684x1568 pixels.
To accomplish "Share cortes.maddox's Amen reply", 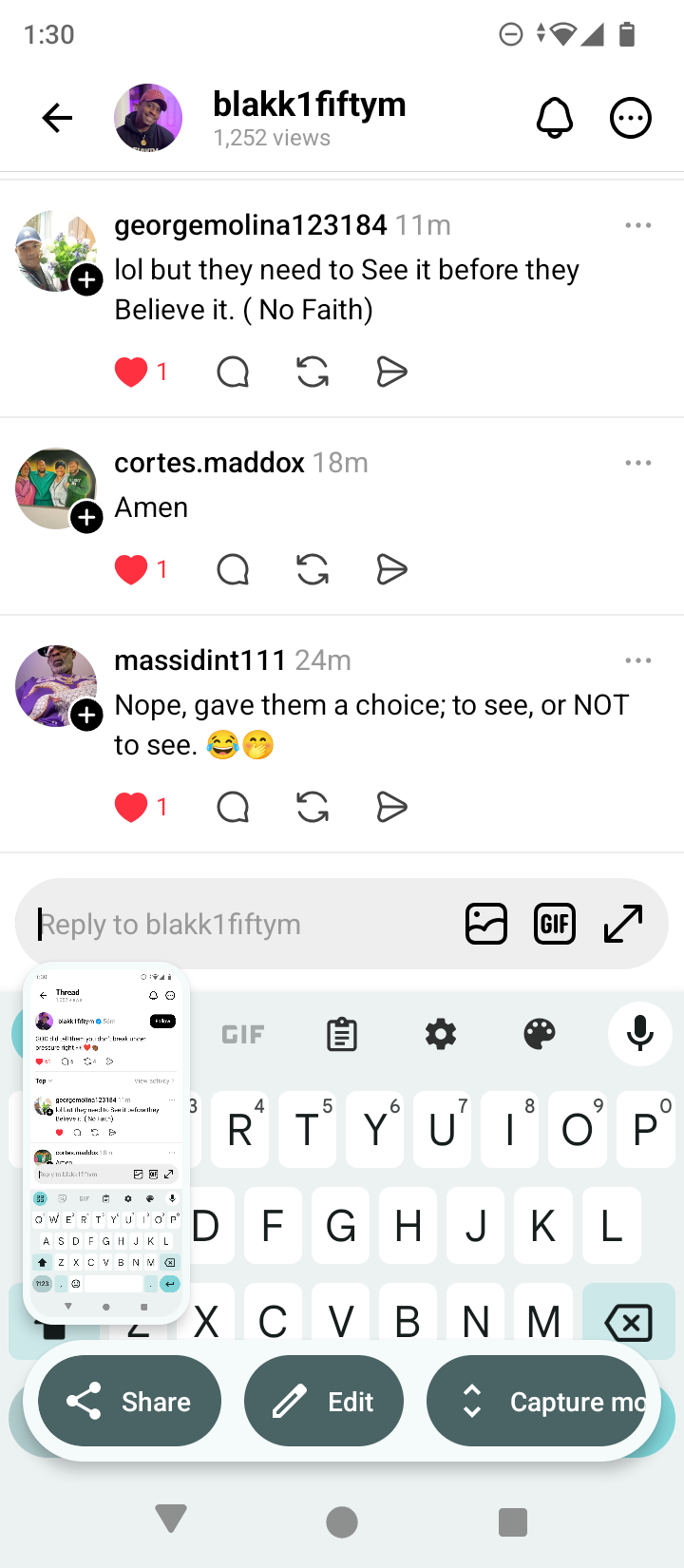I will [391, 569].
